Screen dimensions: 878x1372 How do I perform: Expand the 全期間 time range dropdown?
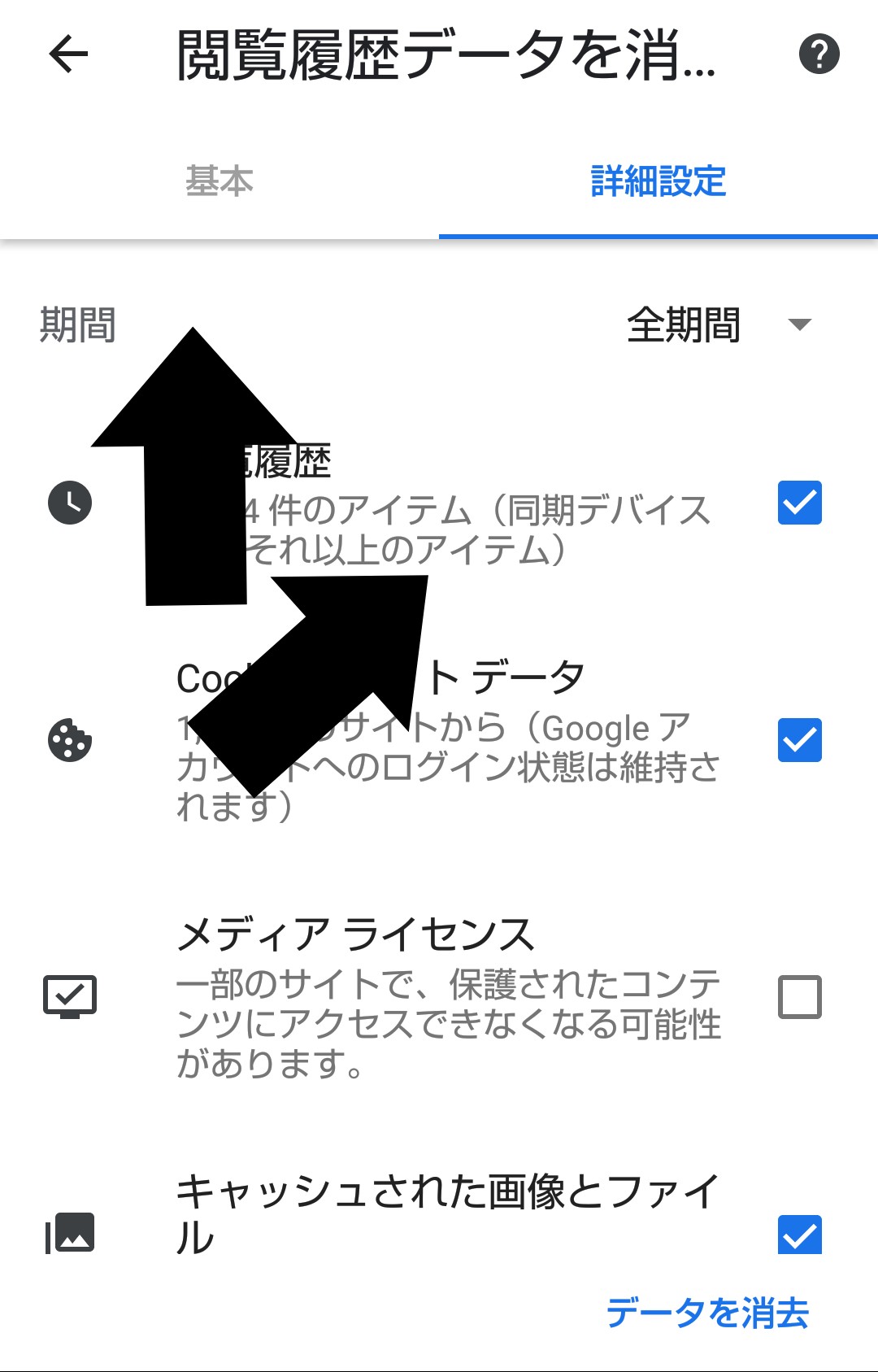[x=719, y=325]
